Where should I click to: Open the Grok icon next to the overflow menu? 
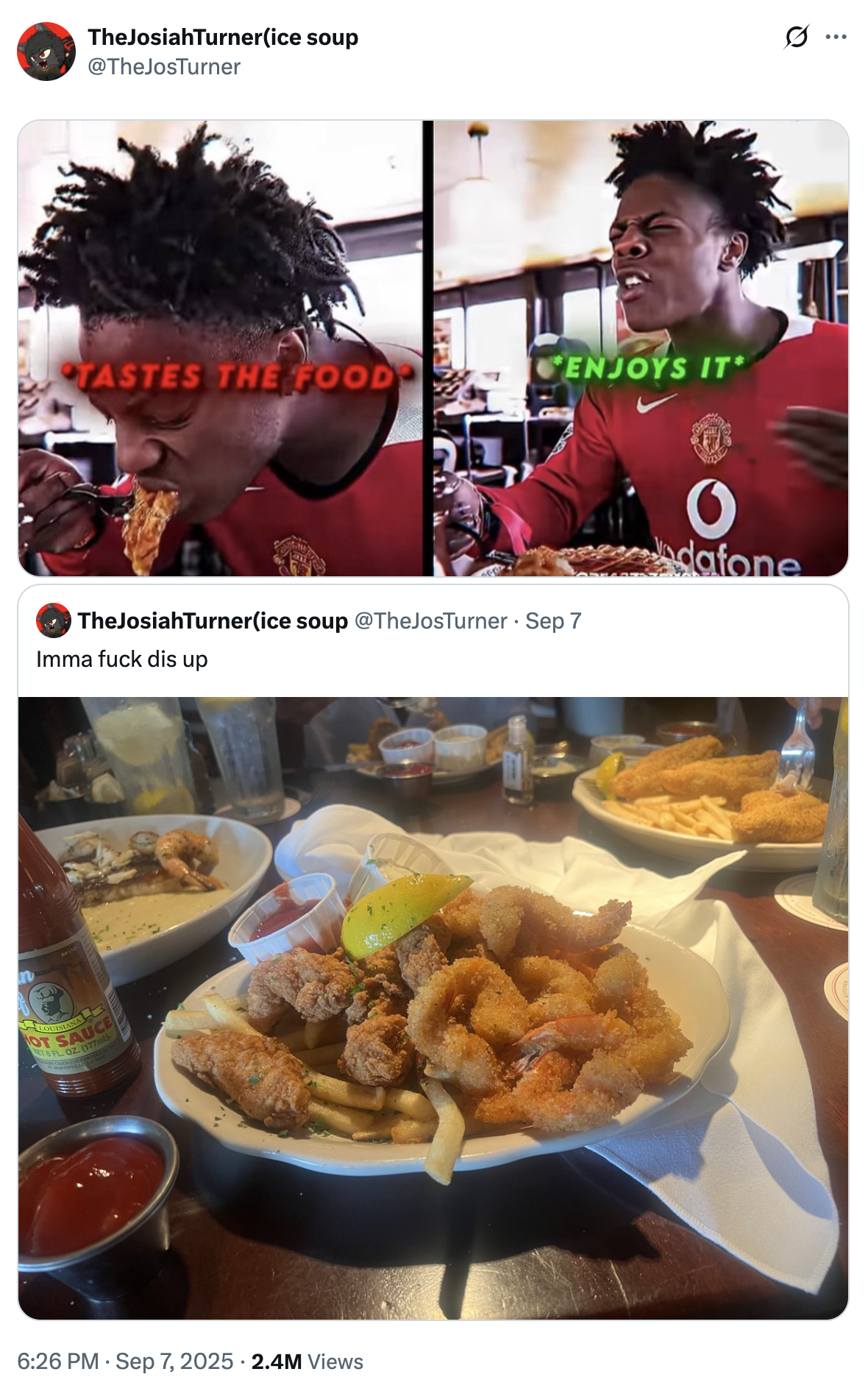point(796,36)
